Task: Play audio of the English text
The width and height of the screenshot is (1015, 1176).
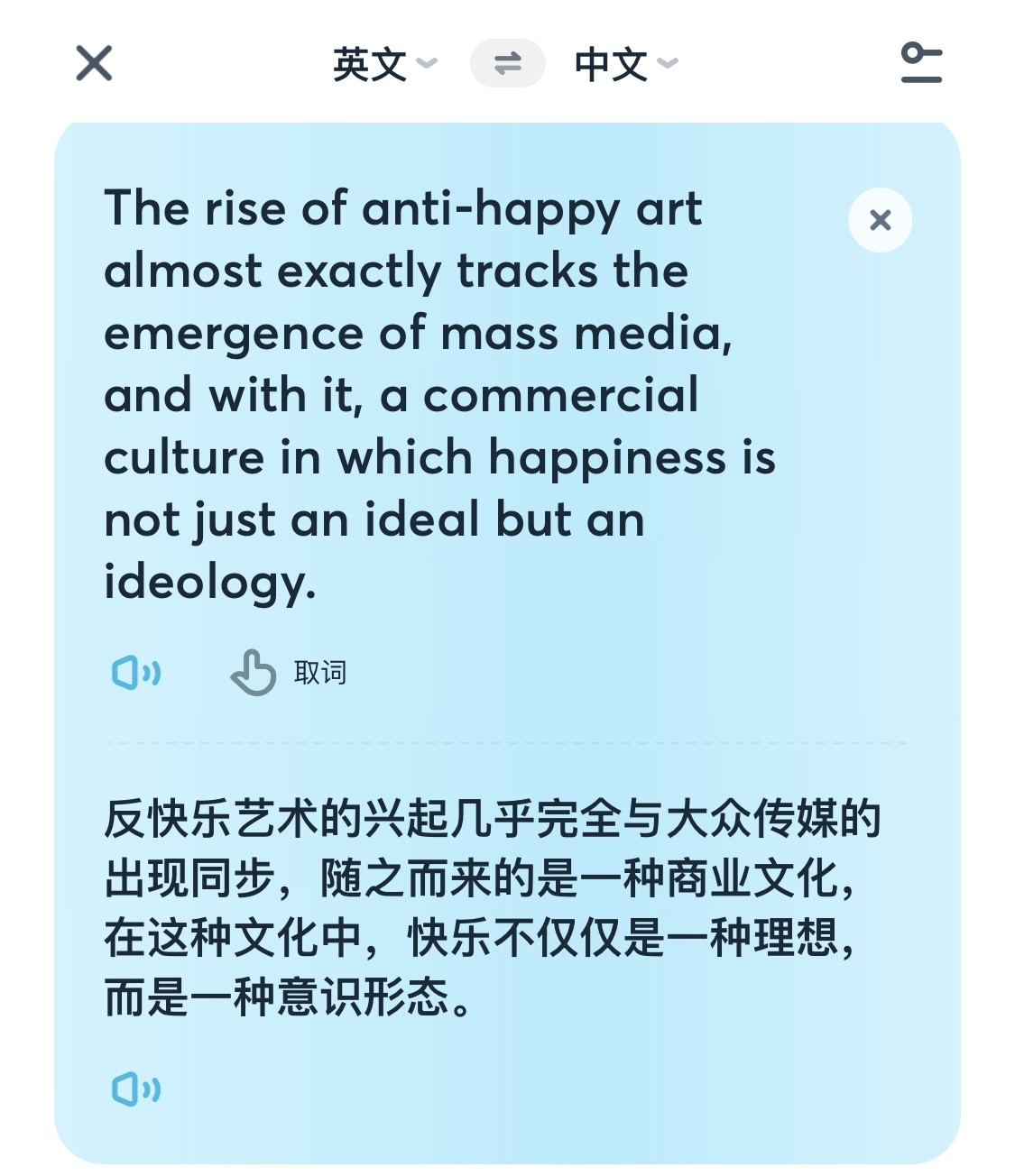Action: coord(136,673)
